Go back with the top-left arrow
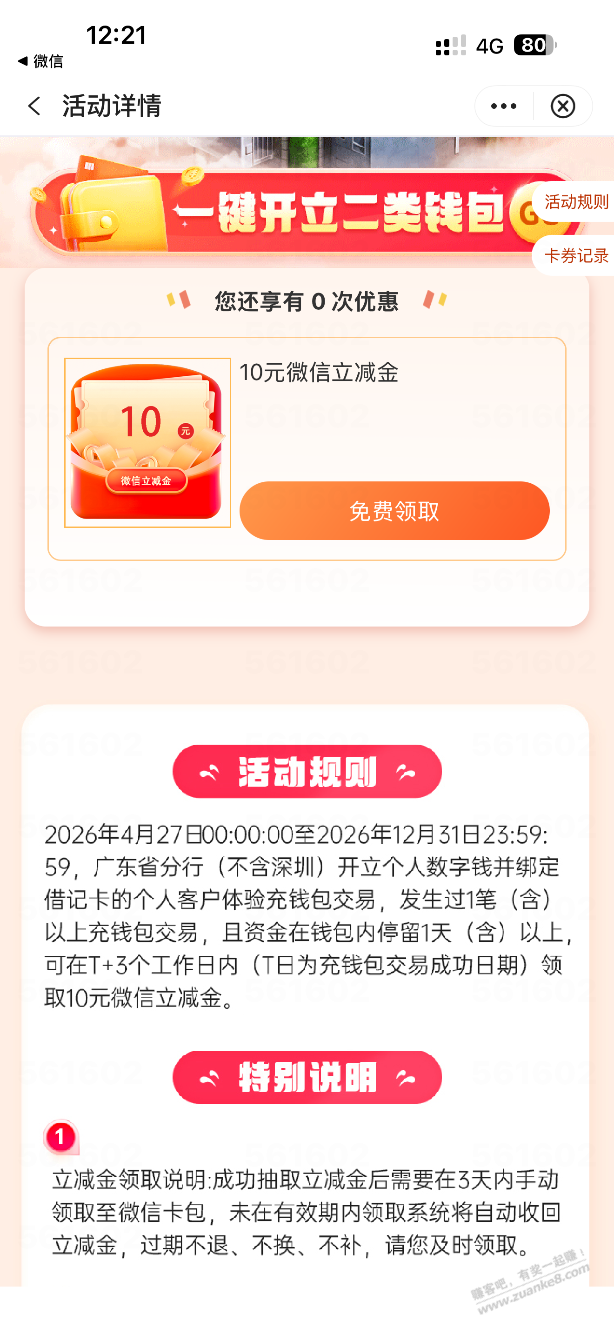 pyautogui.click(x=35, y=106)
